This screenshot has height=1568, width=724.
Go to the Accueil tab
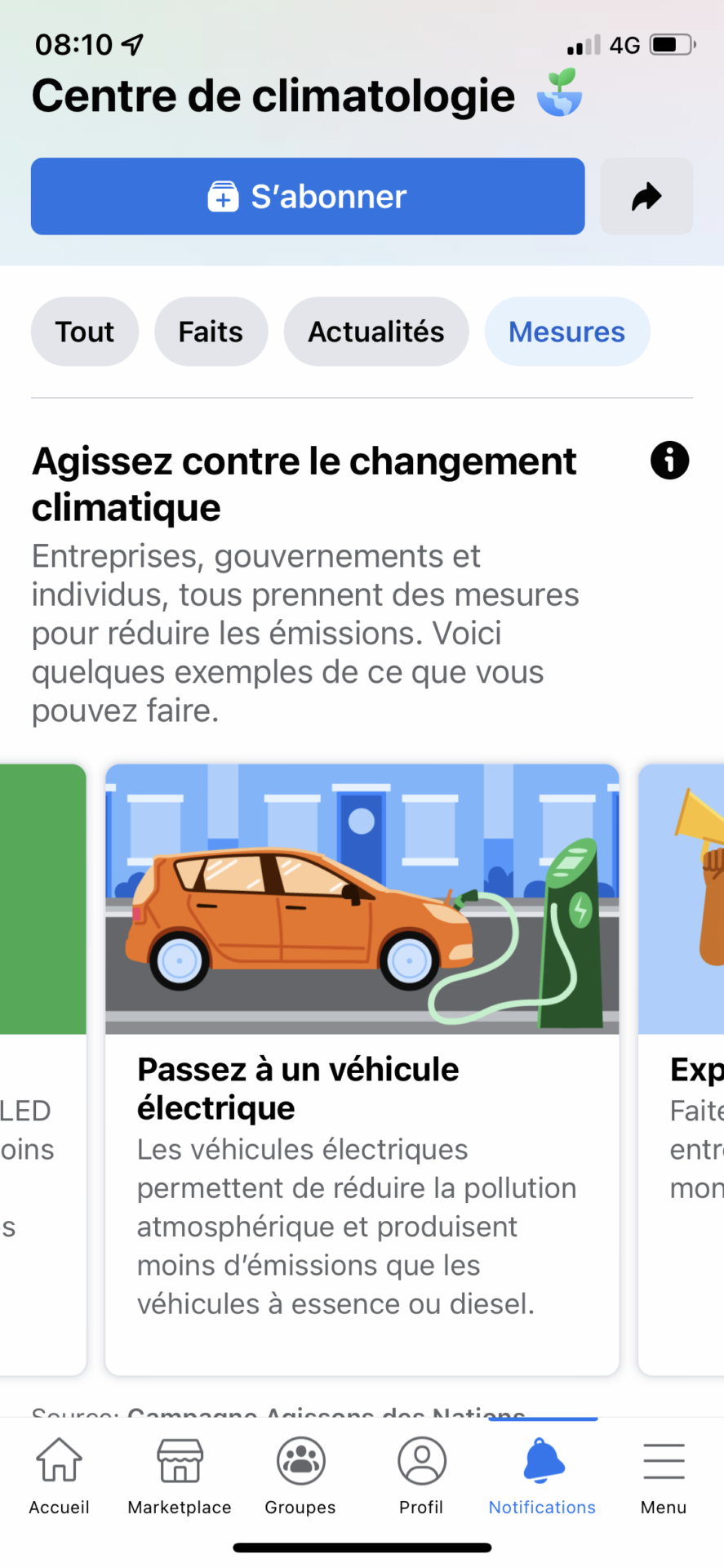click(x=60, y=1476)
